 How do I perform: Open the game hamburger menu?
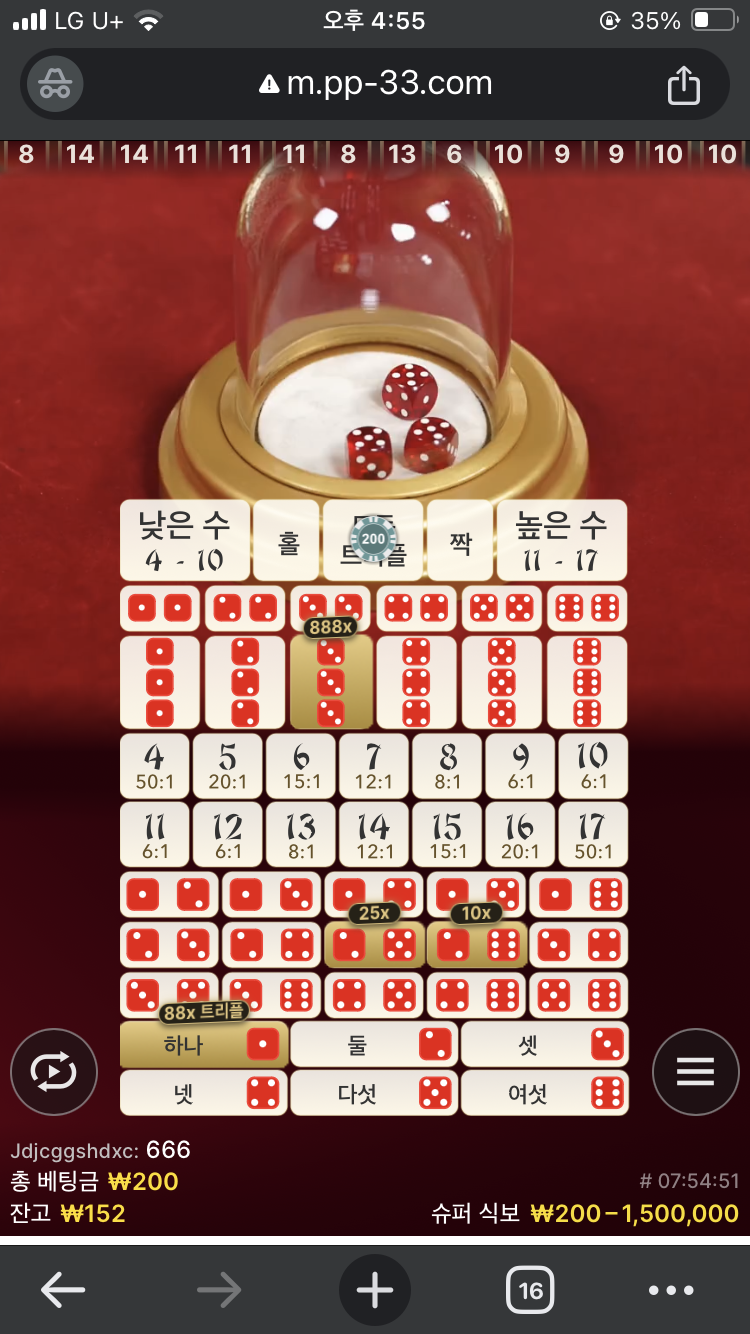(695, 1072)
